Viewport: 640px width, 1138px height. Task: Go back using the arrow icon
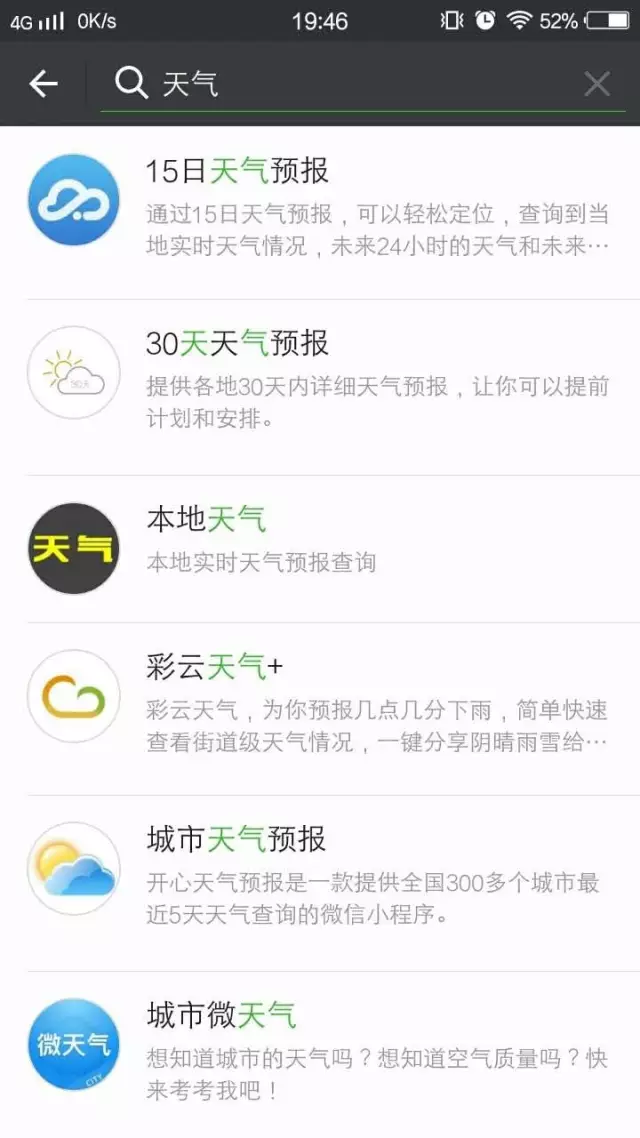tap(43, 84)
